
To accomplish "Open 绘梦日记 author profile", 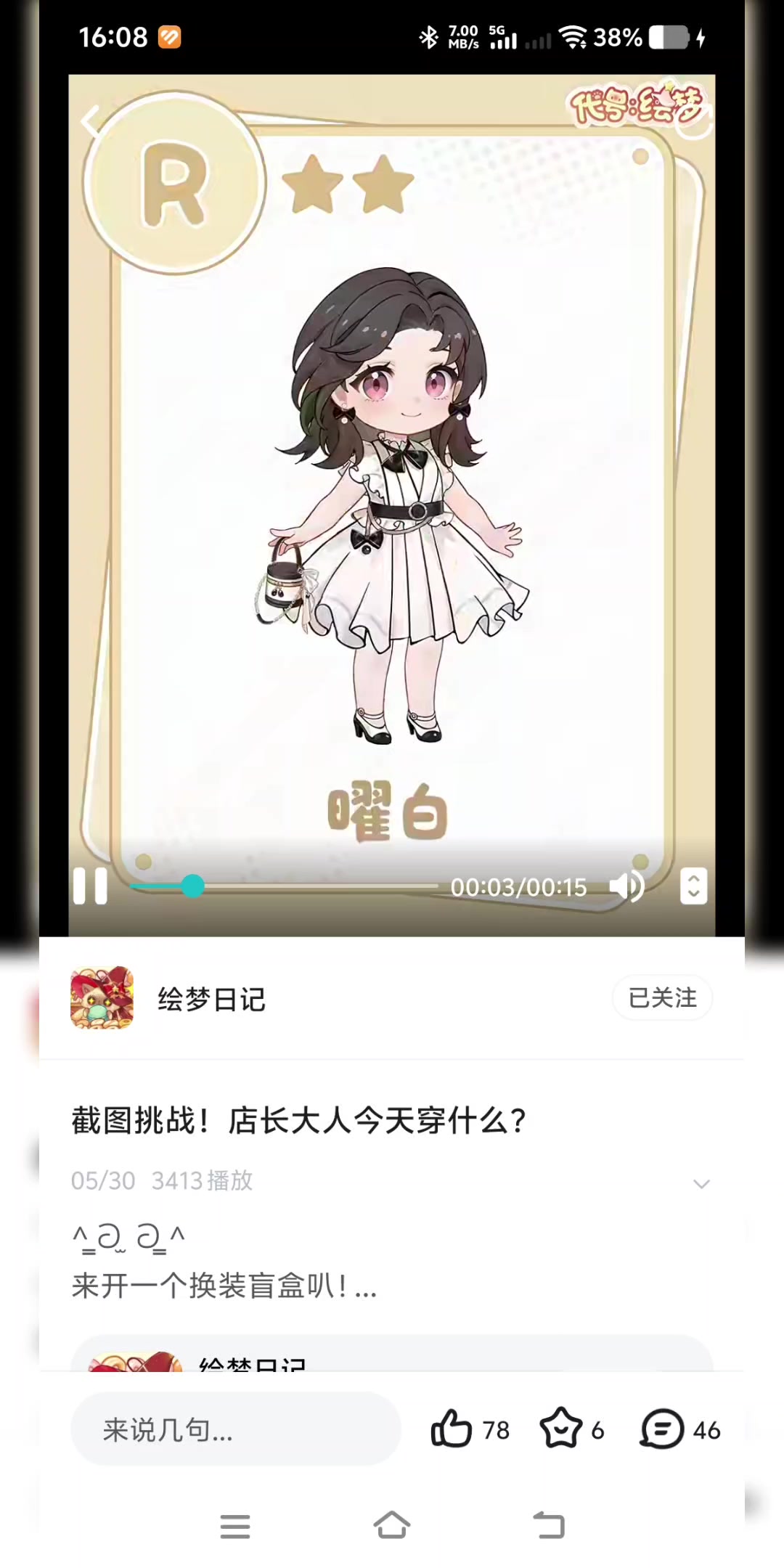I will (x=102, y=997).
